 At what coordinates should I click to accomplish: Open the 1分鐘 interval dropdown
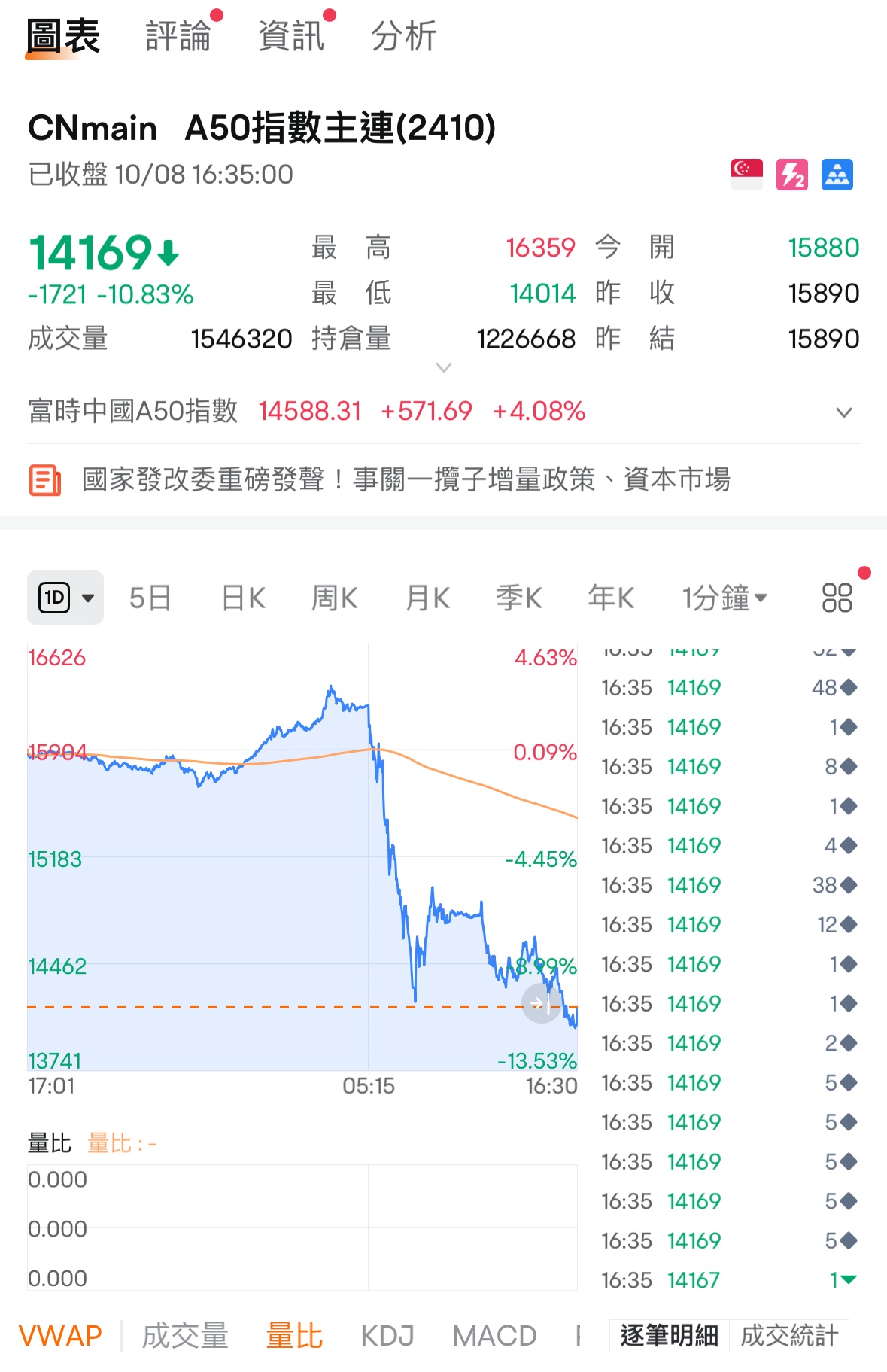[724, 598]
